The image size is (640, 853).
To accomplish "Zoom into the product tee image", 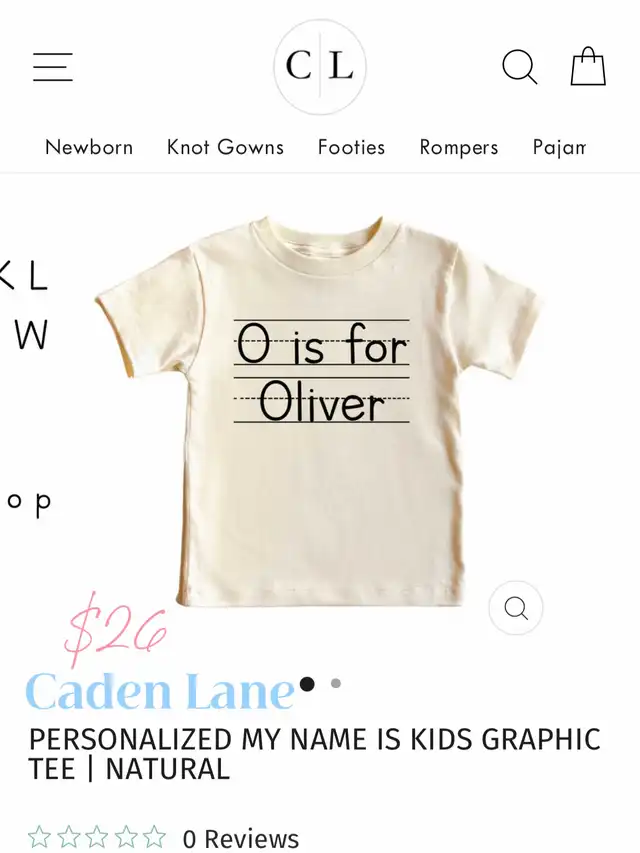I will (x=516, y=608).
